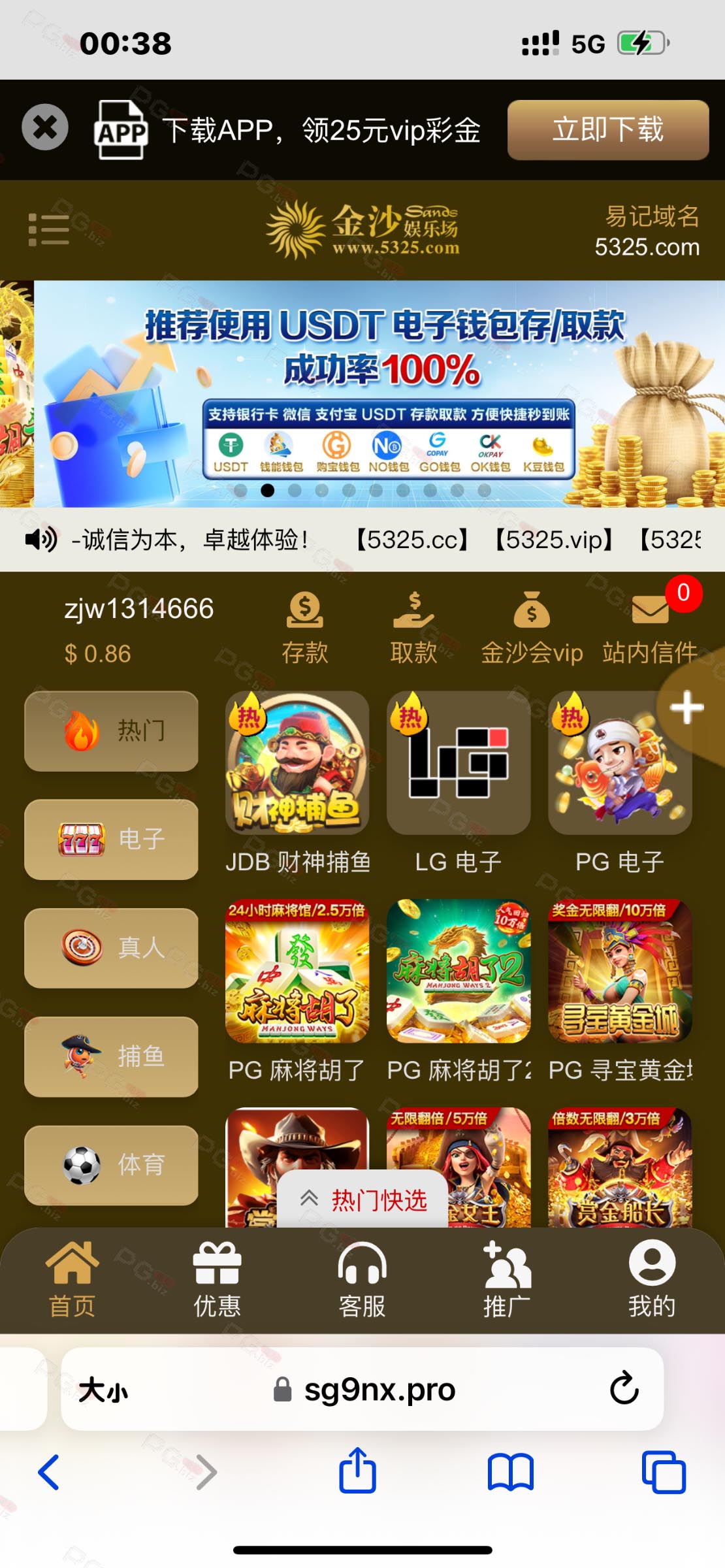The image size is (725, 1568).
Task: Switch to the 客服 tab
Action: (362, 1280)
